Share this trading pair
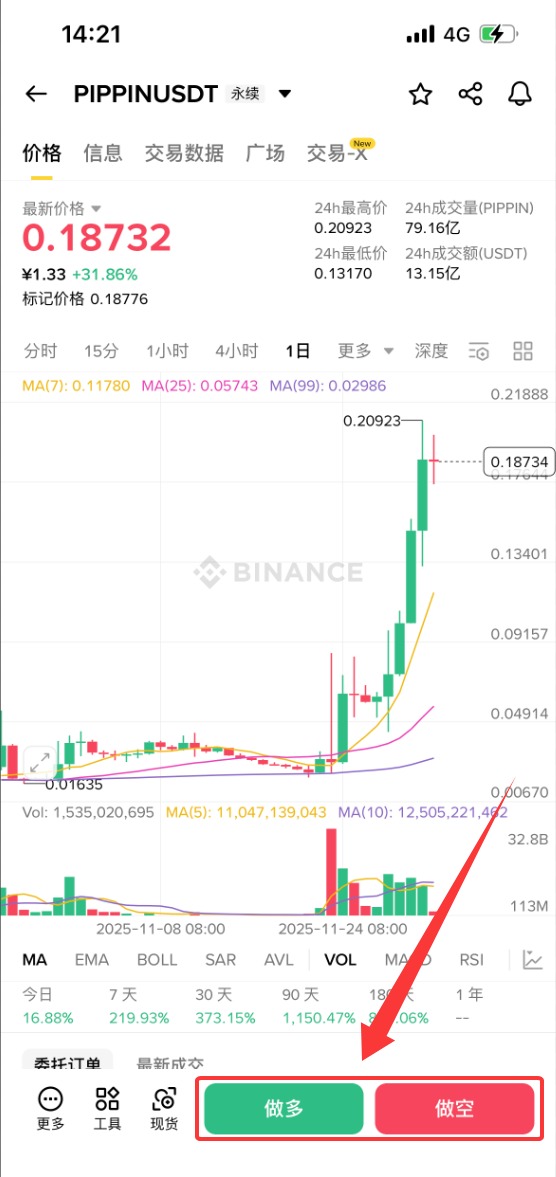Image resolution: width=556 pixels, height=1177 pixels. coord(470,94)
